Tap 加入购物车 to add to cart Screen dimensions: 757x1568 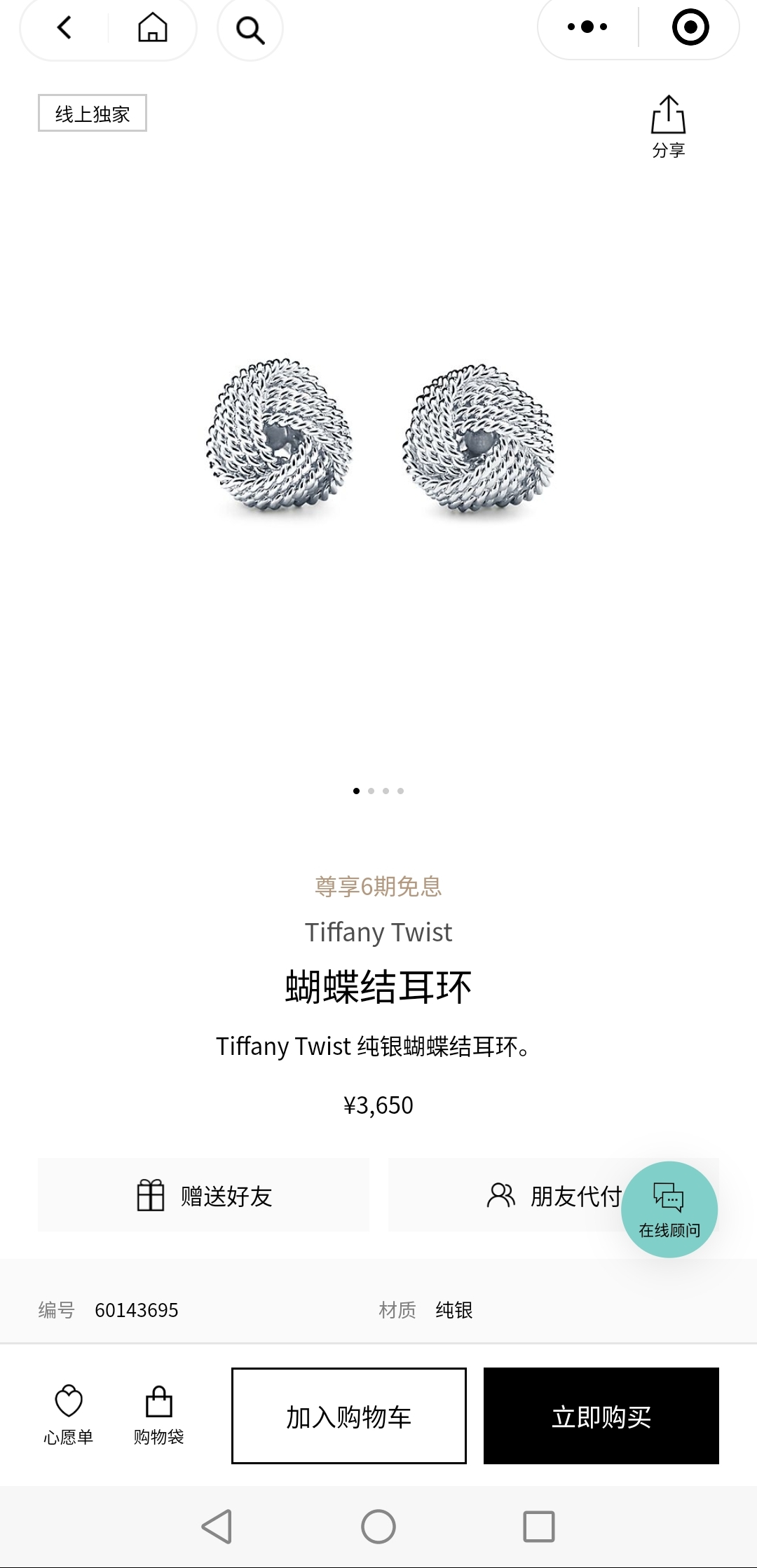click(349, 1416)
